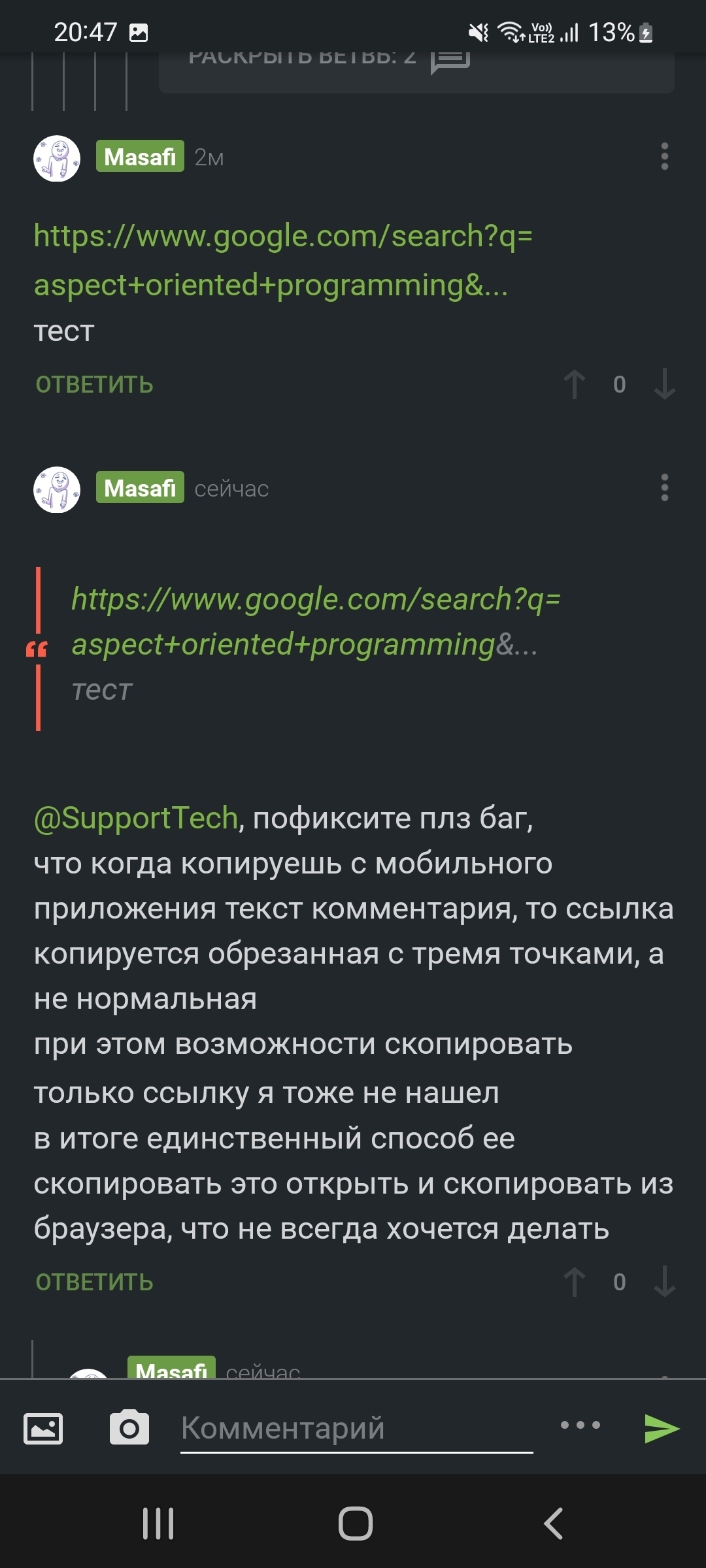Attach an image from gallery
Screen dimensions: 706x1568
pyautogui.click(x=43, y=1428)
